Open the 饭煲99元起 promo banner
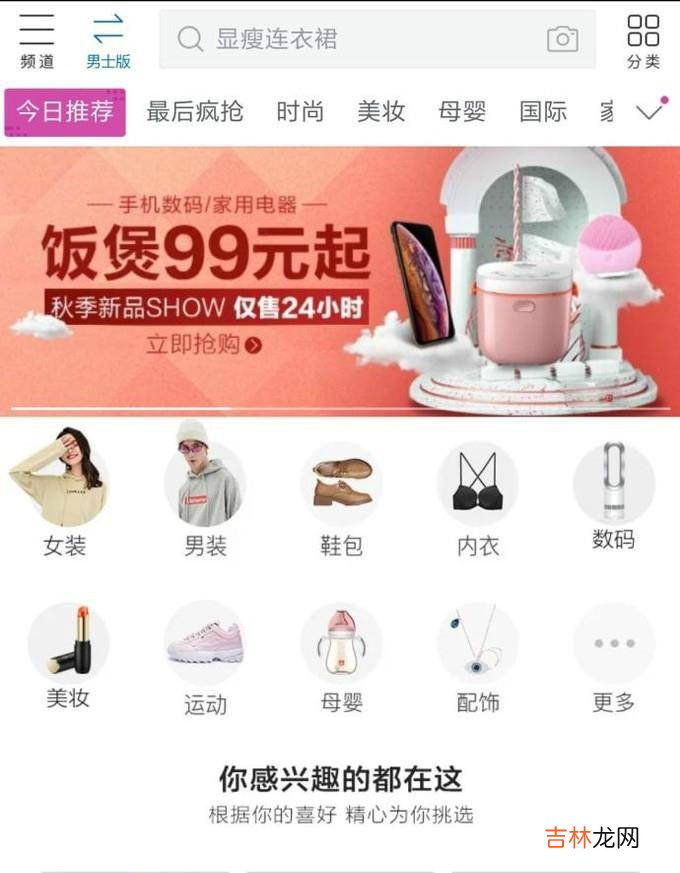 [340, 280]
